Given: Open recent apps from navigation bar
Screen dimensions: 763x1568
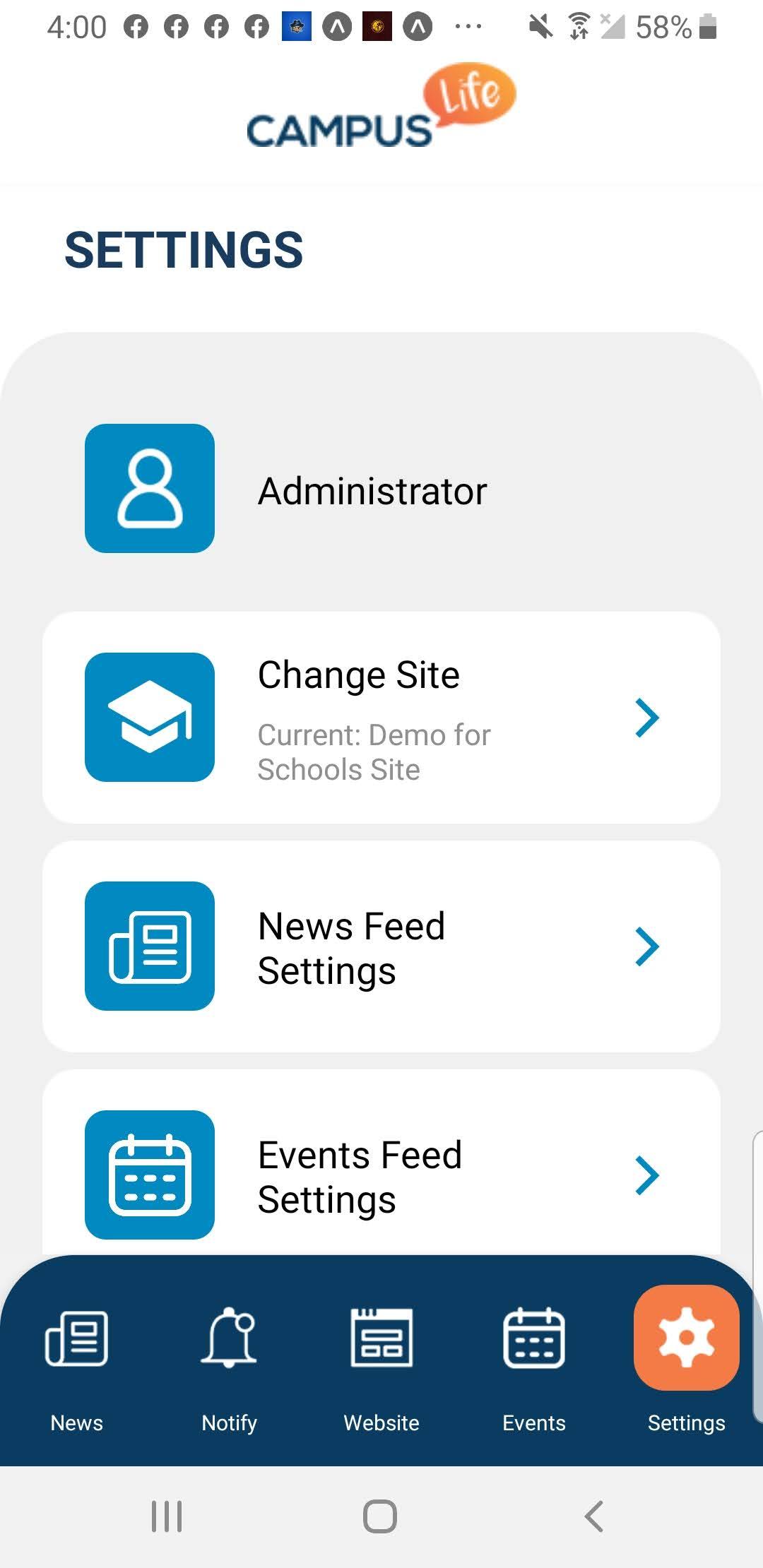Looking at the screenshot, I should [167, 1516].
